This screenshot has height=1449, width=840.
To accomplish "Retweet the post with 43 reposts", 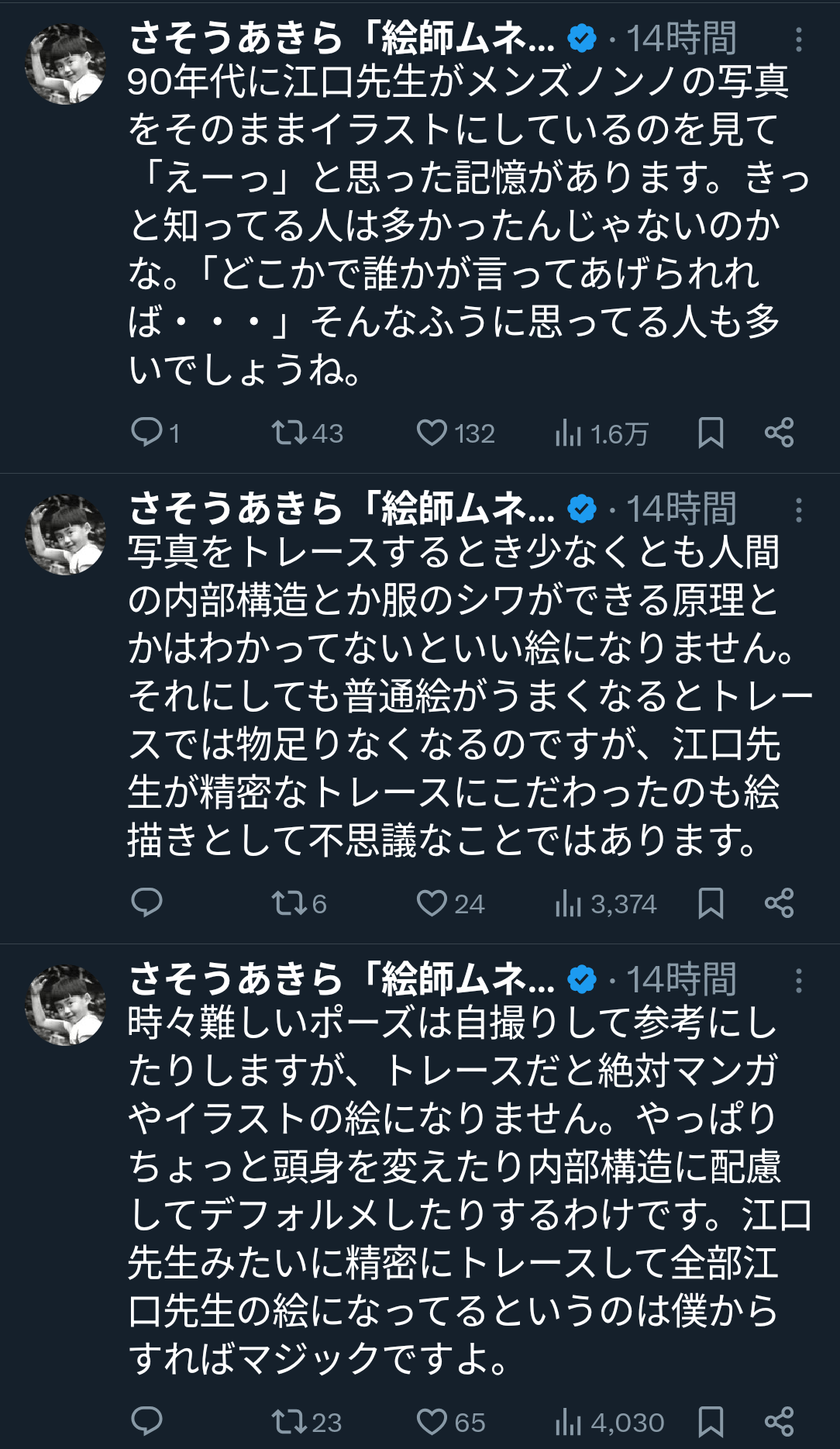I will [288, 432].
